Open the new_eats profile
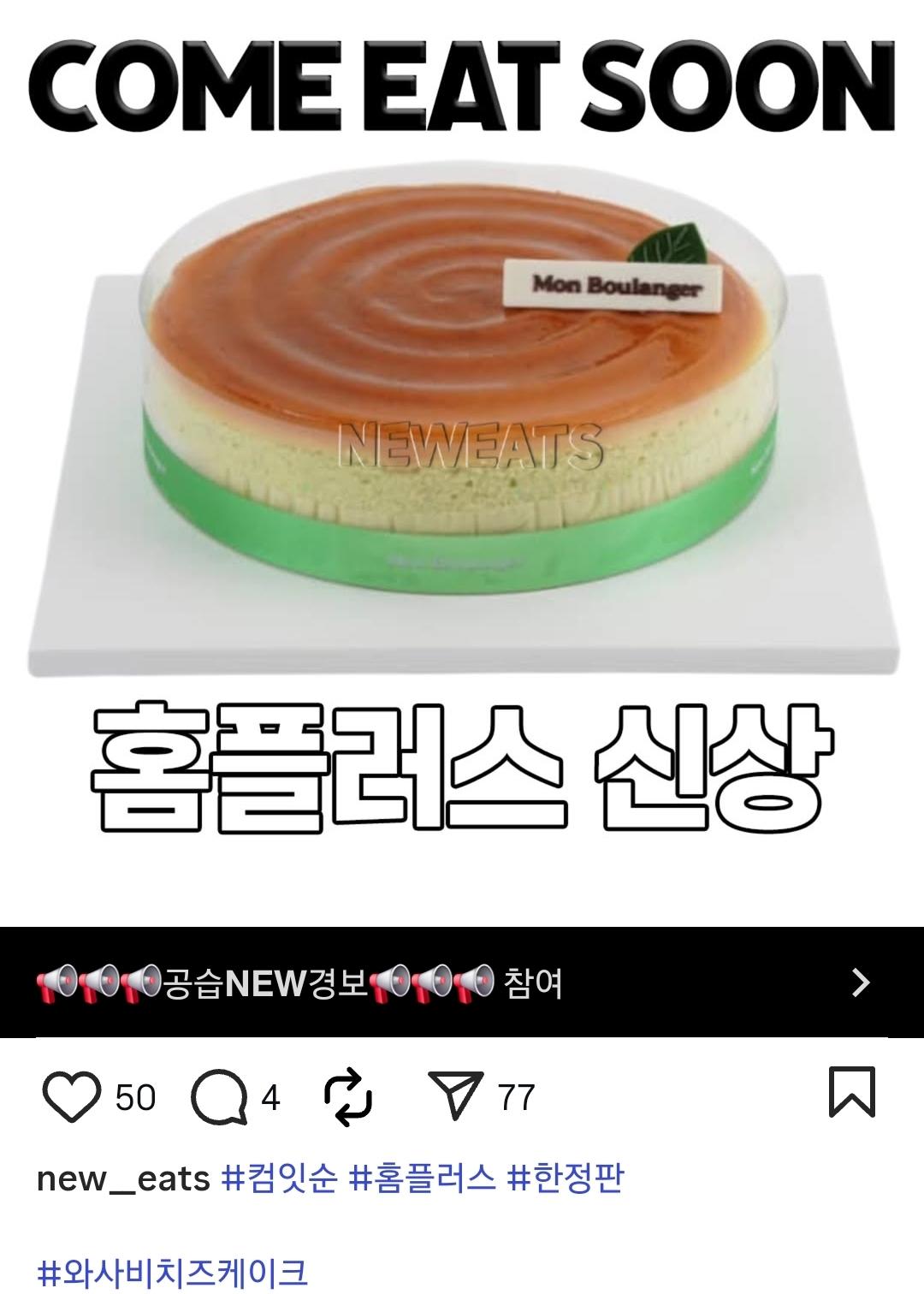 (123, 1179)
